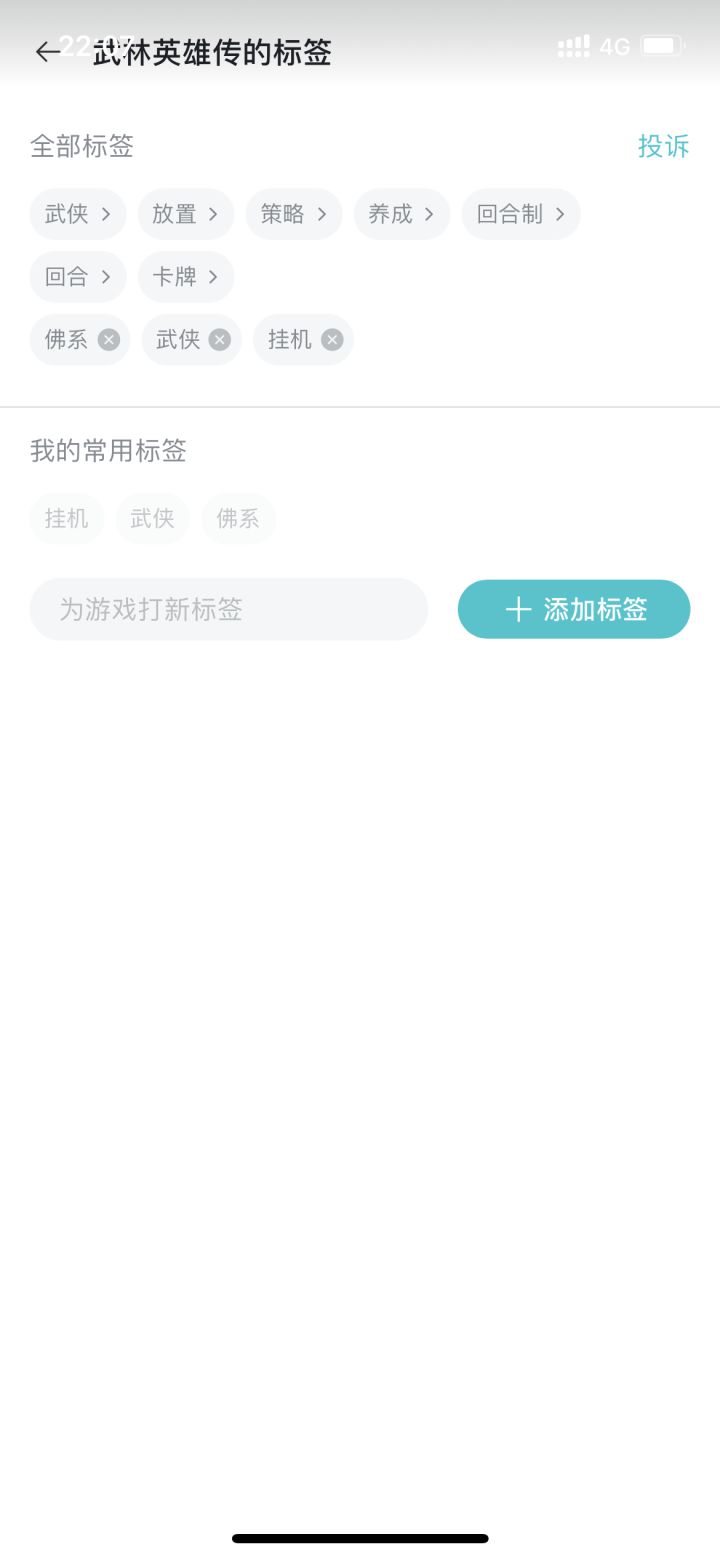Tap the home indicator bar at bottom

click(360, 1538)
